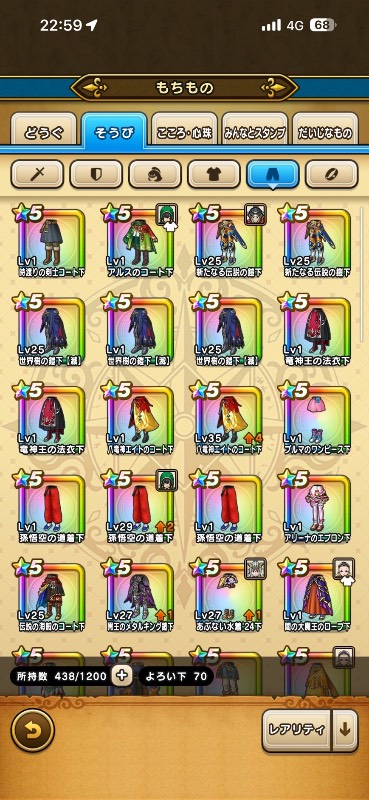The height and width of the screenshot is (800, 369).
Task: Open 伝説の海賊のコート下 item
Action: 50,595
